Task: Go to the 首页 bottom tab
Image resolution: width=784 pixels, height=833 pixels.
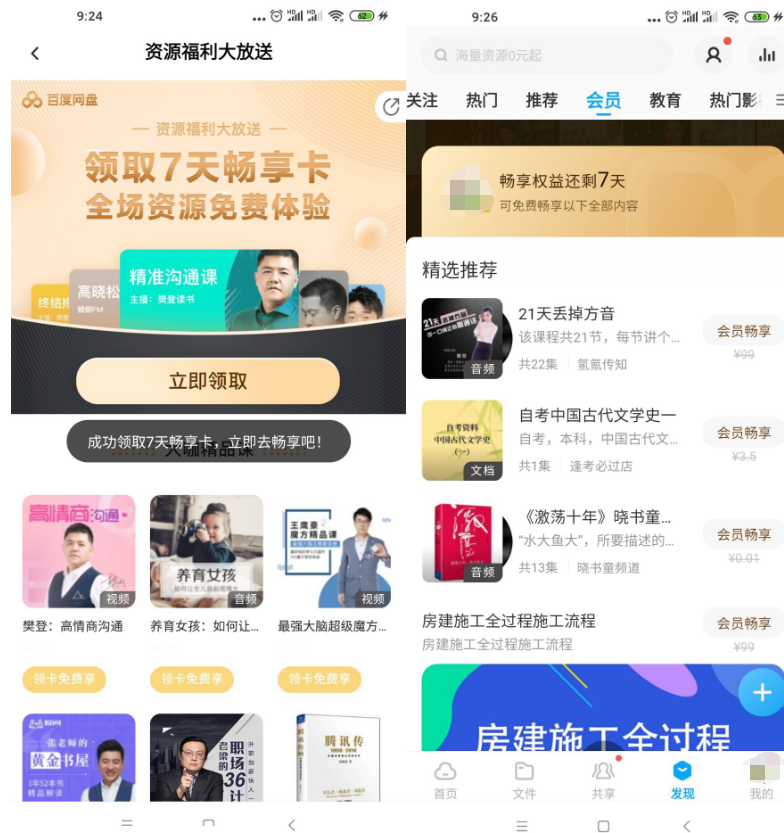Action: 445,779
